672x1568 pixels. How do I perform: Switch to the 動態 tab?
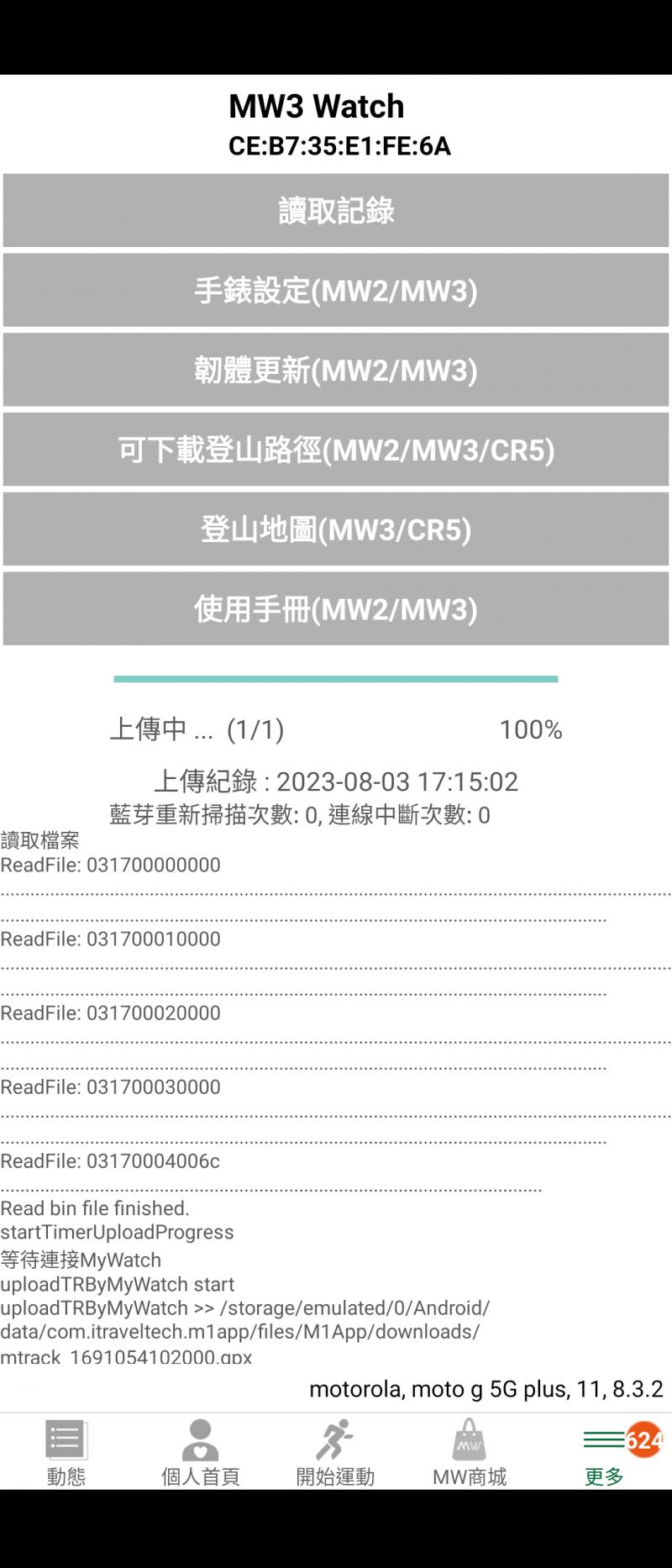pos(66,1452)
